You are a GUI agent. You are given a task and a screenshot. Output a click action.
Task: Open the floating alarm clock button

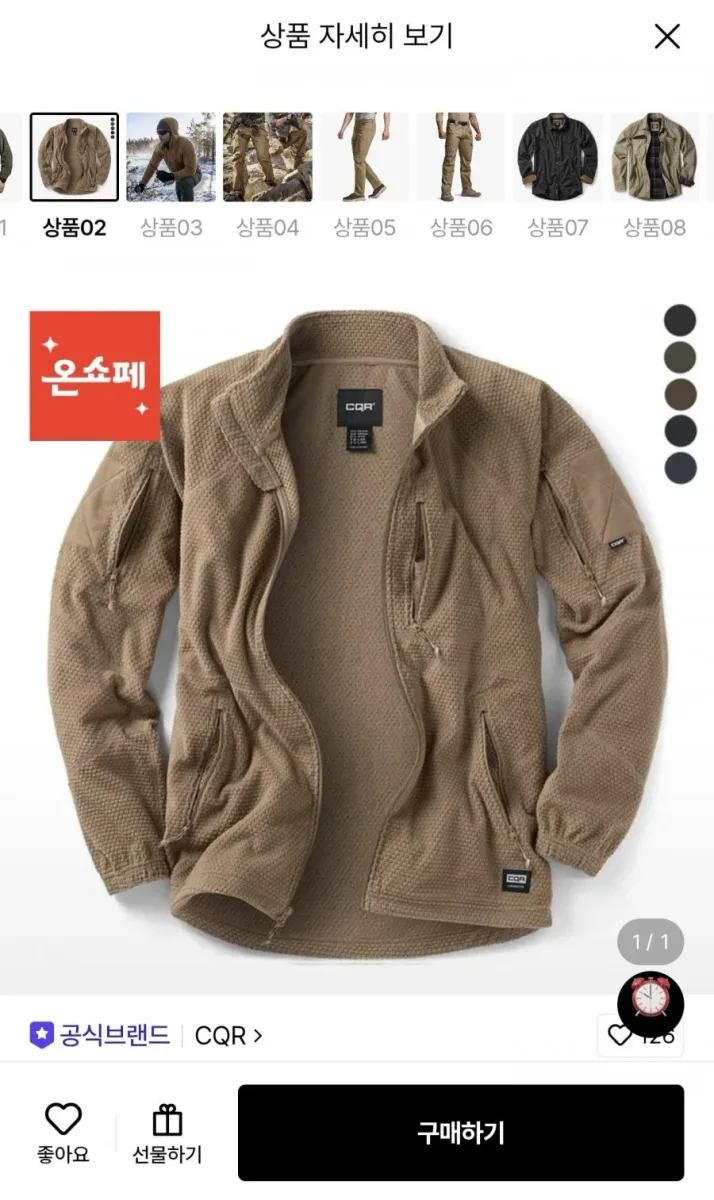(x=650, y=1003)
